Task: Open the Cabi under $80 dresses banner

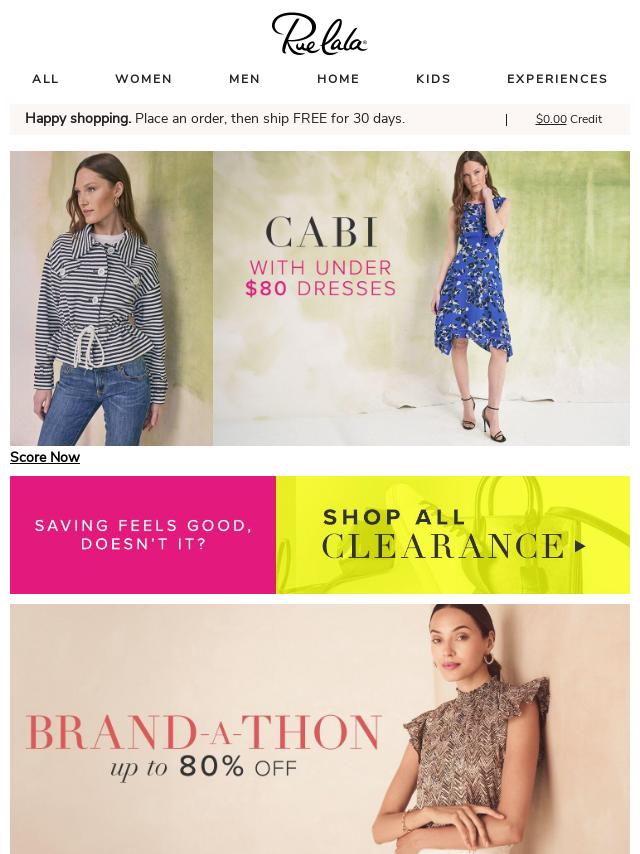Action: (x=320, y=298)
